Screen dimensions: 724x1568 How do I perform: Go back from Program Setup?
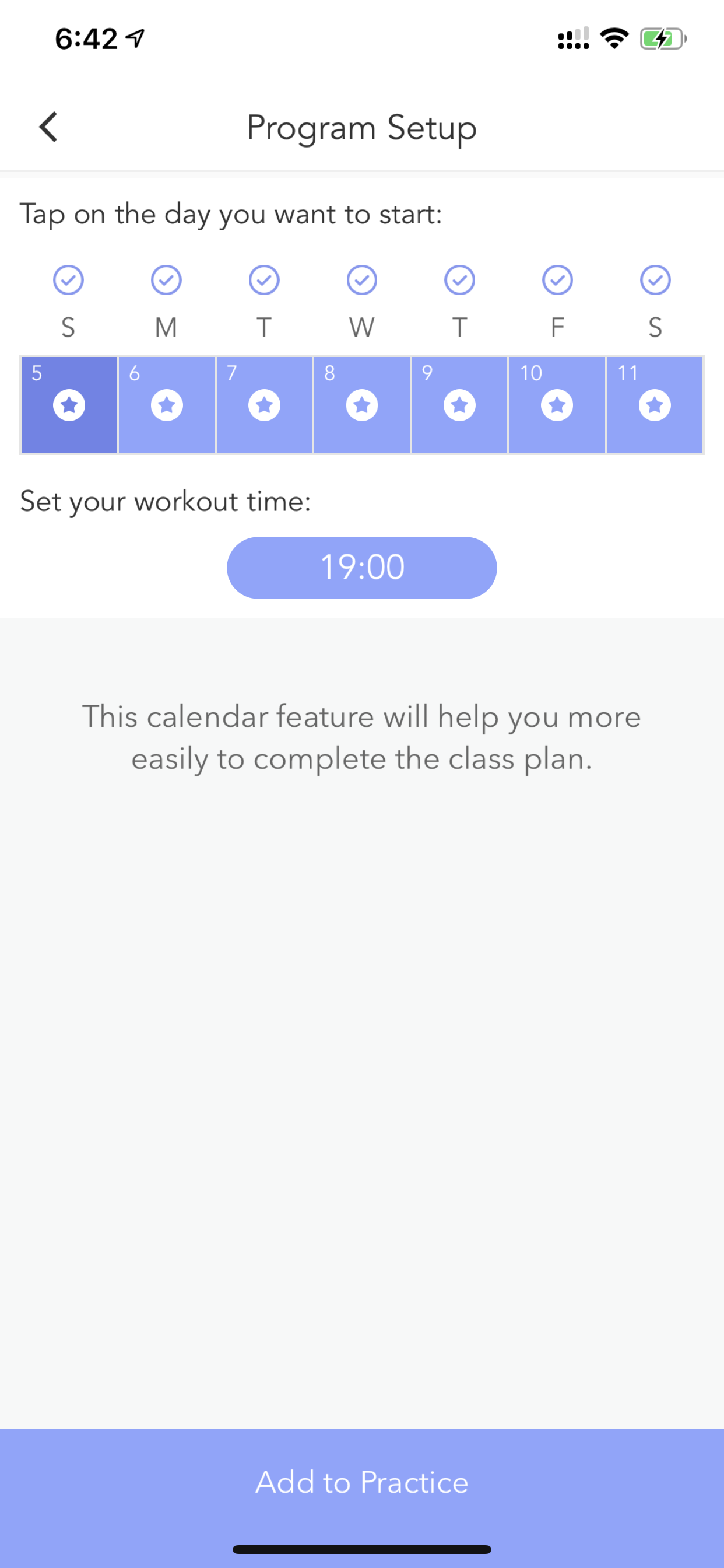[x=48, y=127]
